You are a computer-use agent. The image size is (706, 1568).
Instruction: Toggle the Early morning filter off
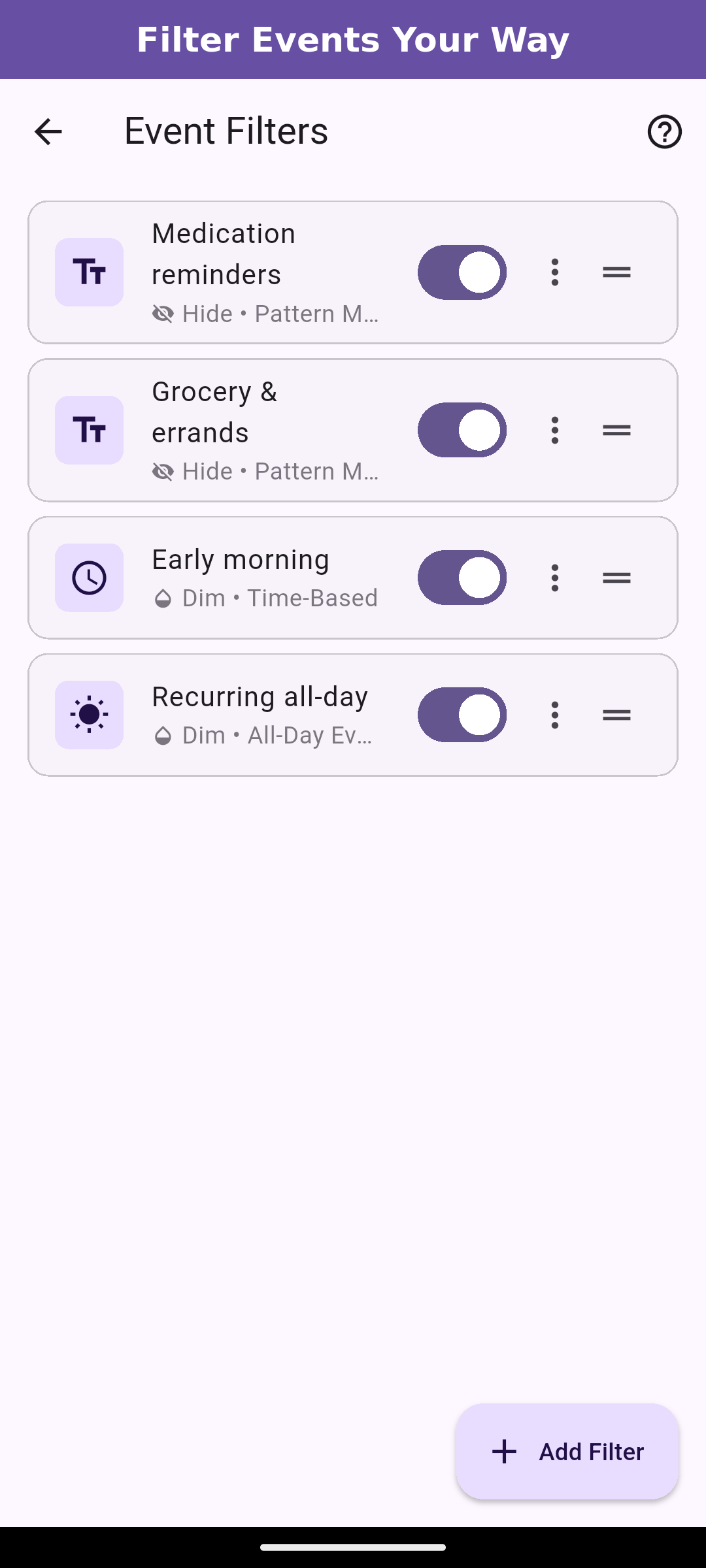click(462, 578)
